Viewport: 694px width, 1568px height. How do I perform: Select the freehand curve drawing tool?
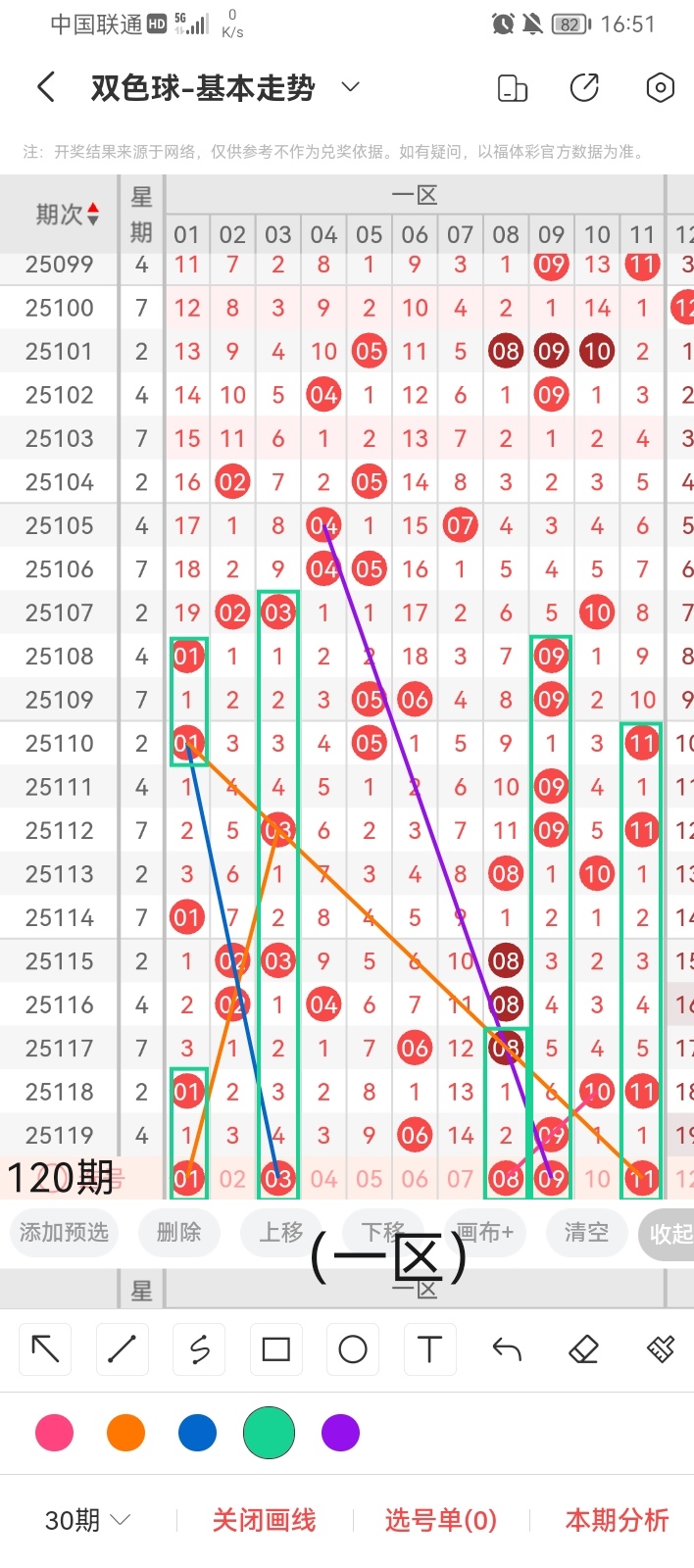tap(199, 1349)
